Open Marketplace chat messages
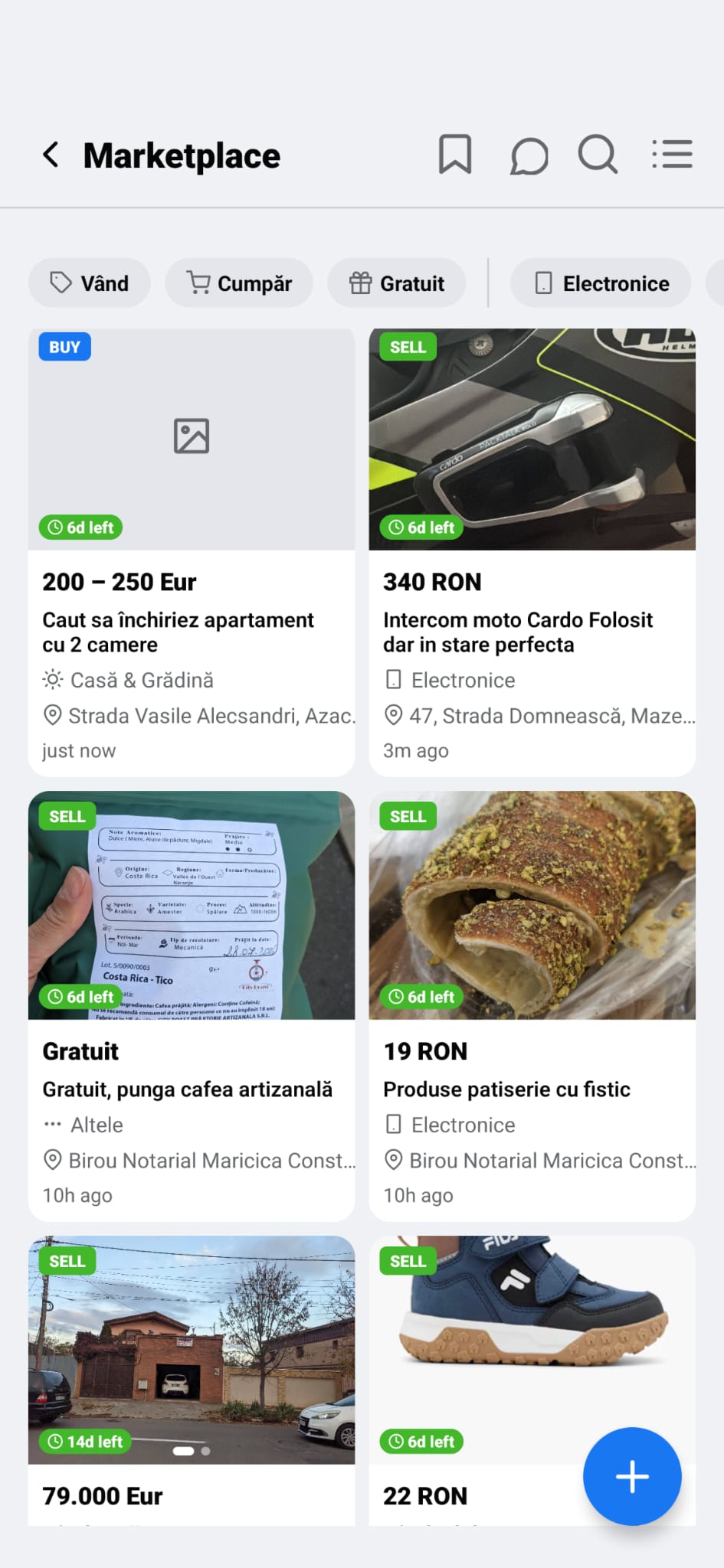This screenshot has width=724, height=1568. point(528,154)
